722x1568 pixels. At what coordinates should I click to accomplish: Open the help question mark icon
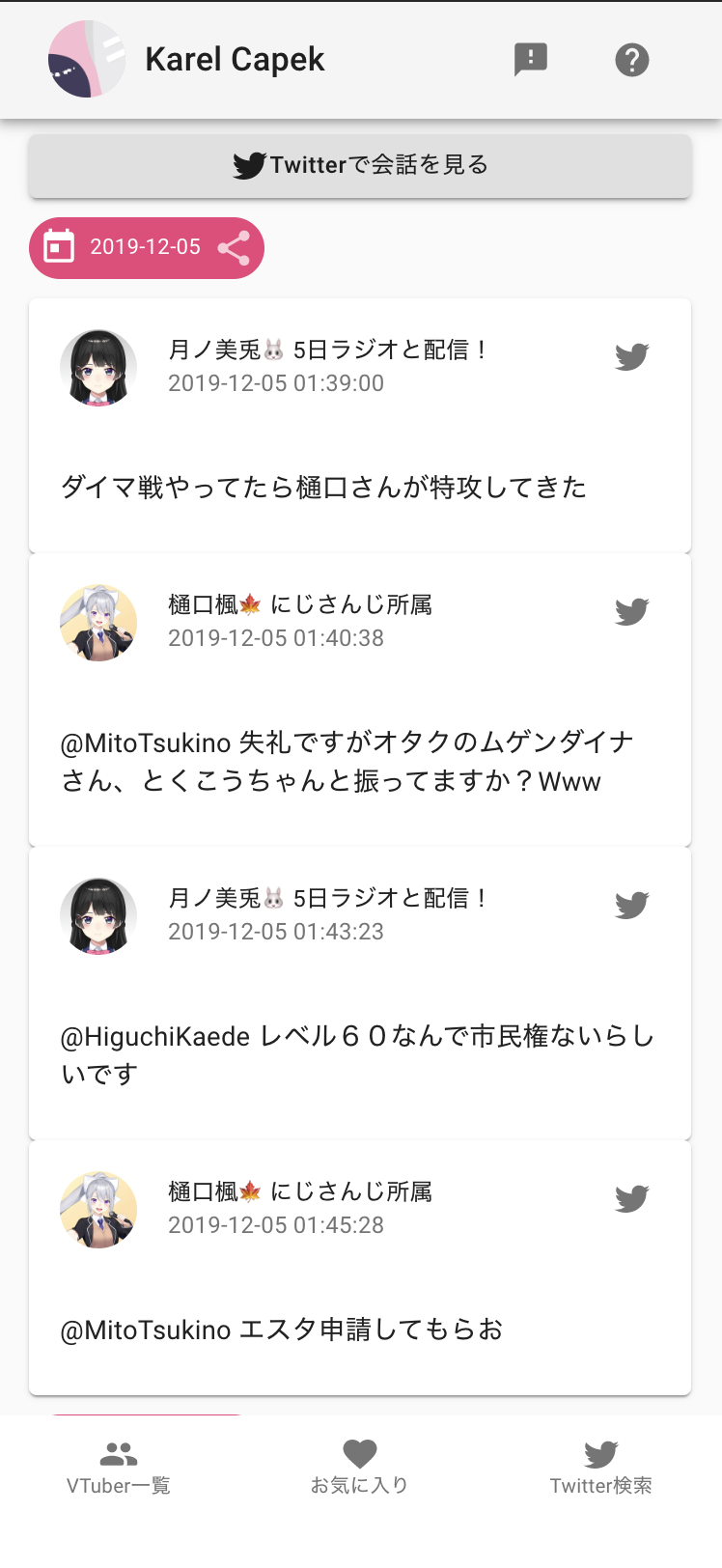(x=631, y=60)
